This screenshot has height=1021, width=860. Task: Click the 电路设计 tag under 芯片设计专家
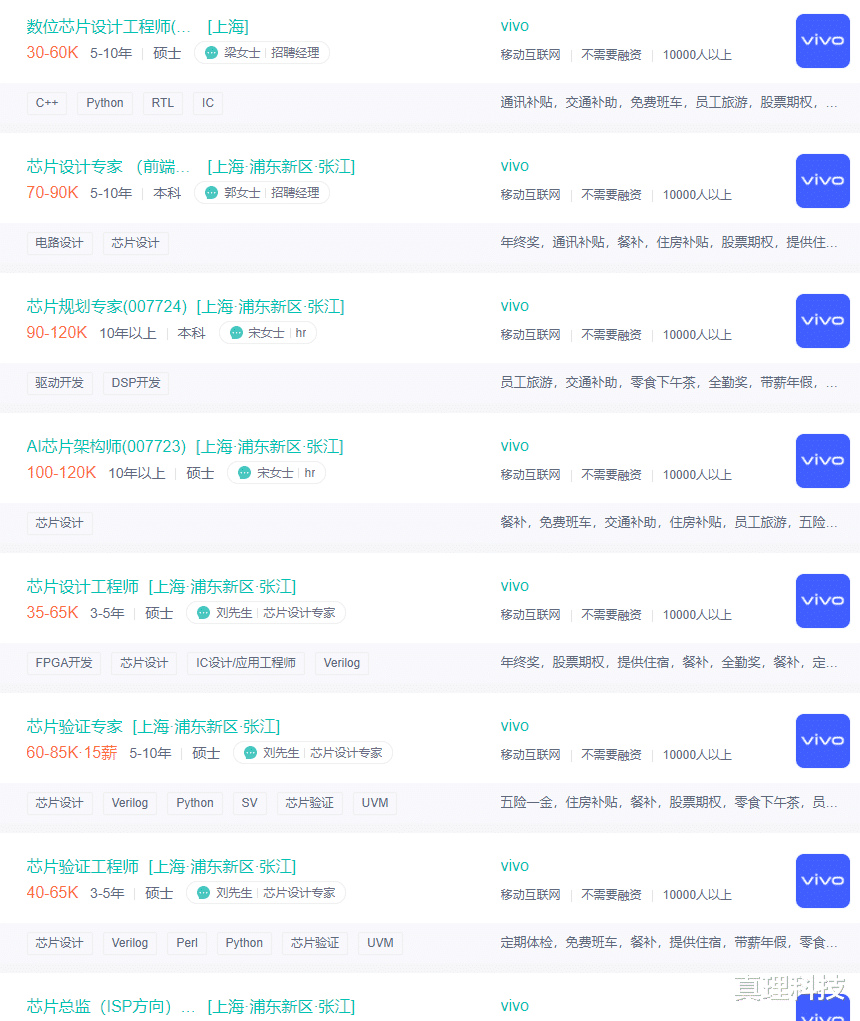point(59,242)
